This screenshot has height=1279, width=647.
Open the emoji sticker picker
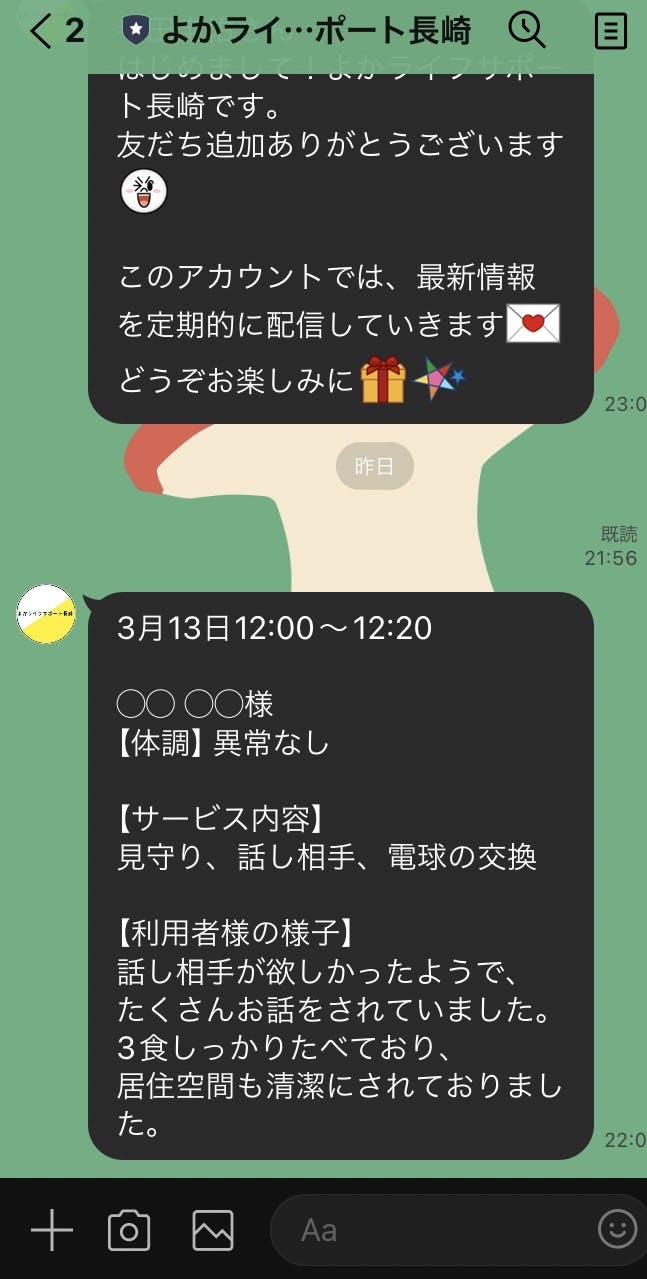(x=617, y=1229)
